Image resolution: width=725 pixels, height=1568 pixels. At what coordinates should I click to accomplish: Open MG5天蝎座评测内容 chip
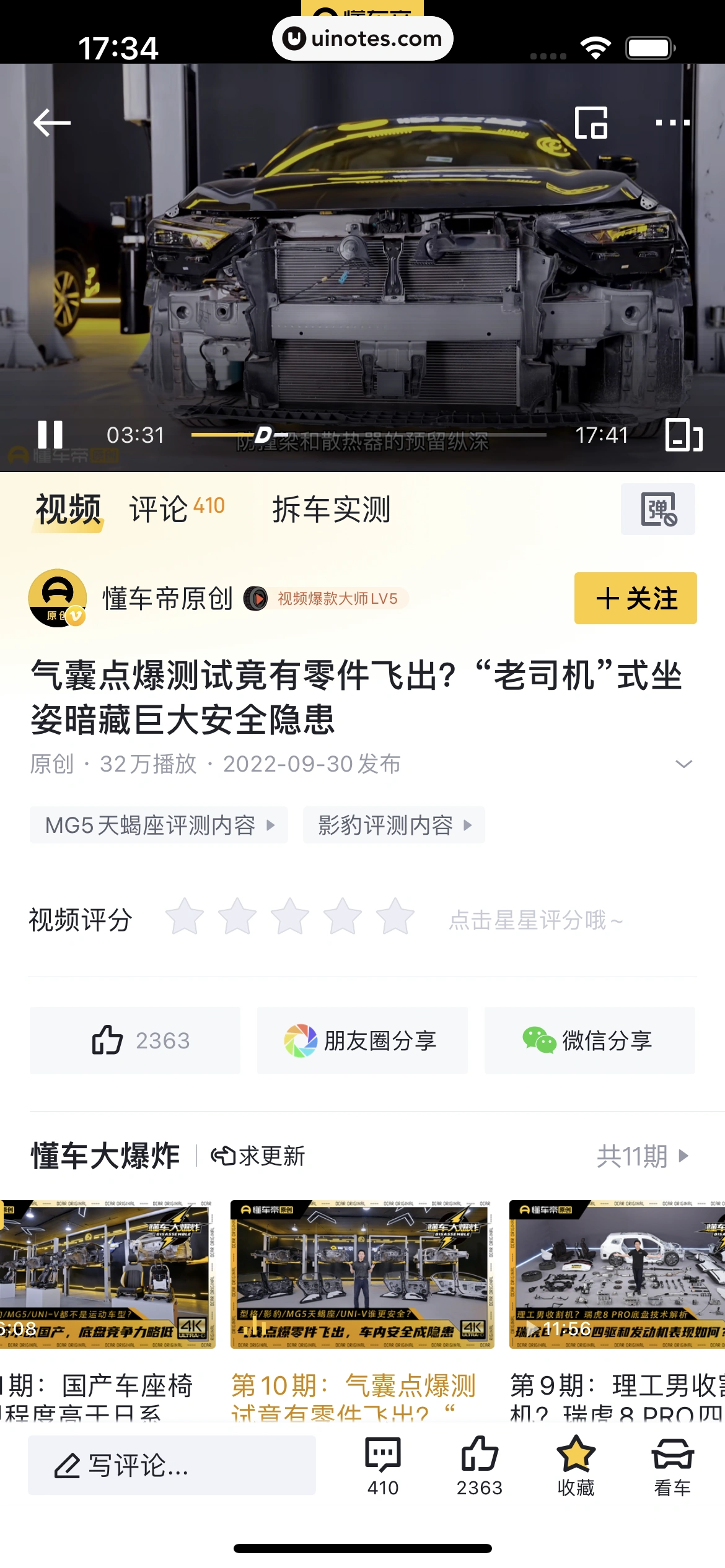coord(159,825)
